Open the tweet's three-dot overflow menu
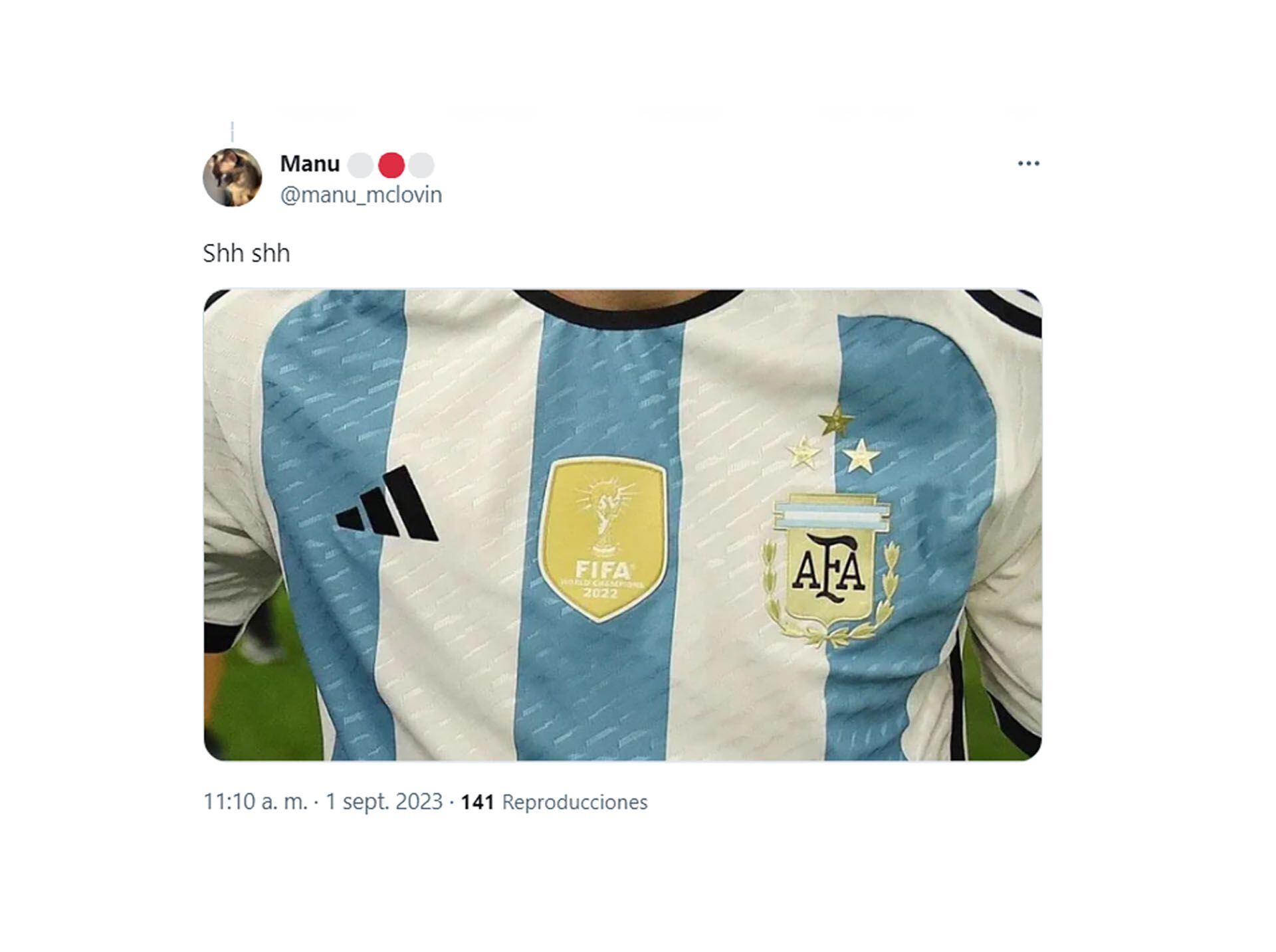This screenshot has height=952, width=1276. [1028, 163]
